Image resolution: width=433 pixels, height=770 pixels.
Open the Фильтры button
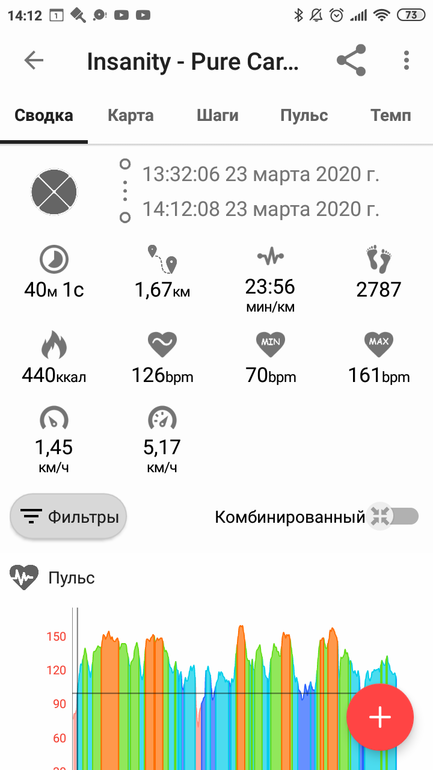pos(68,517)
